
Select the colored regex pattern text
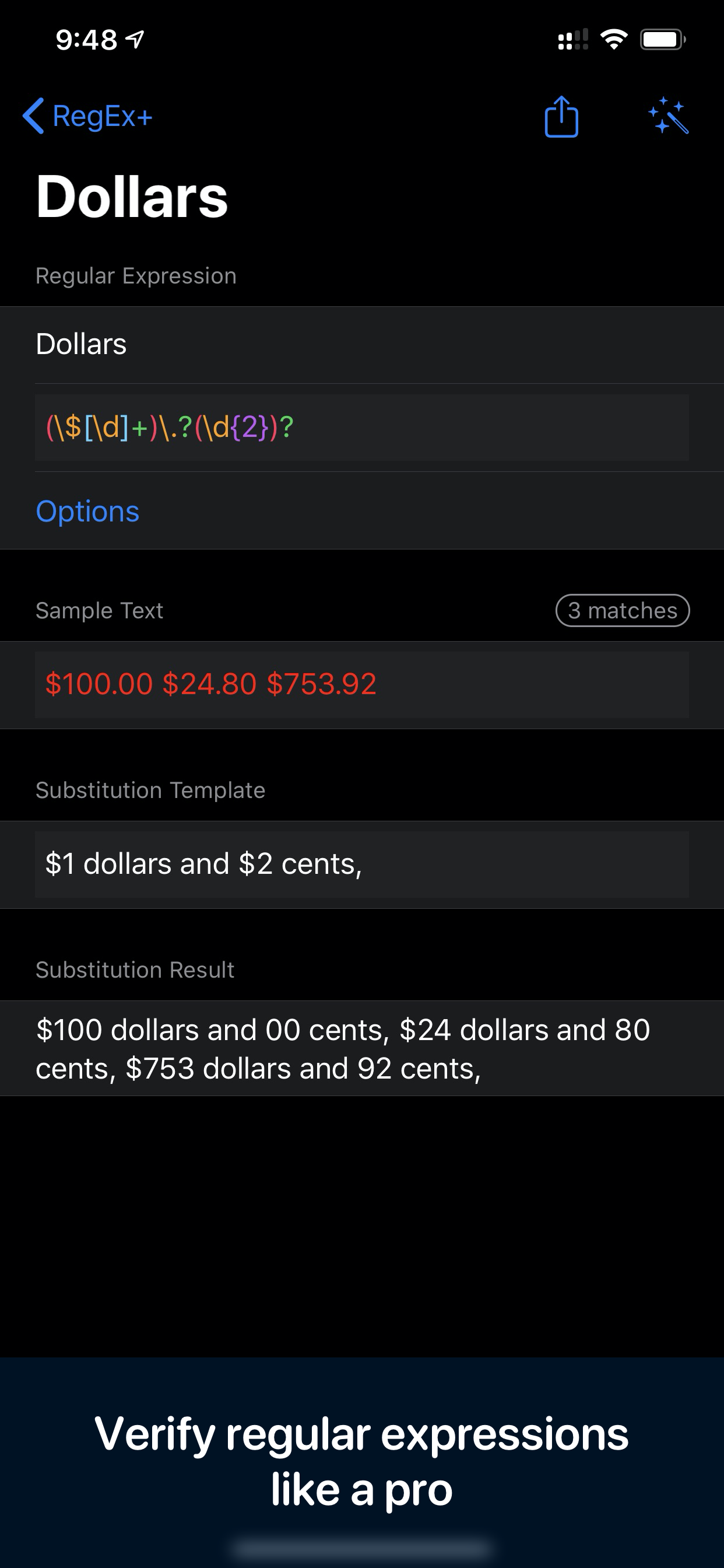168,426
